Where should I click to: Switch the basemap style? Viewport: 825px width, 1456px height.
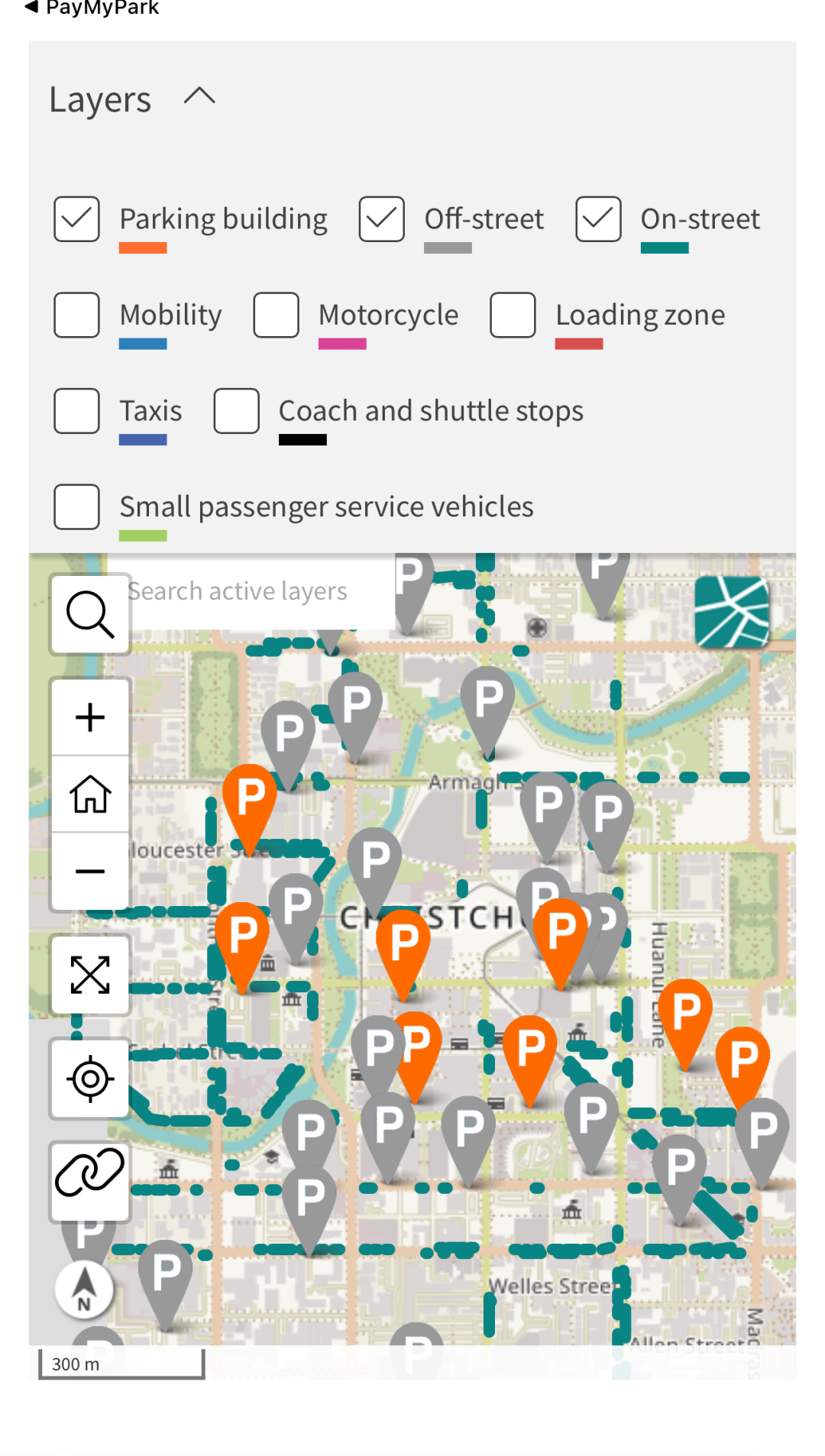click(x=732, y=612)
